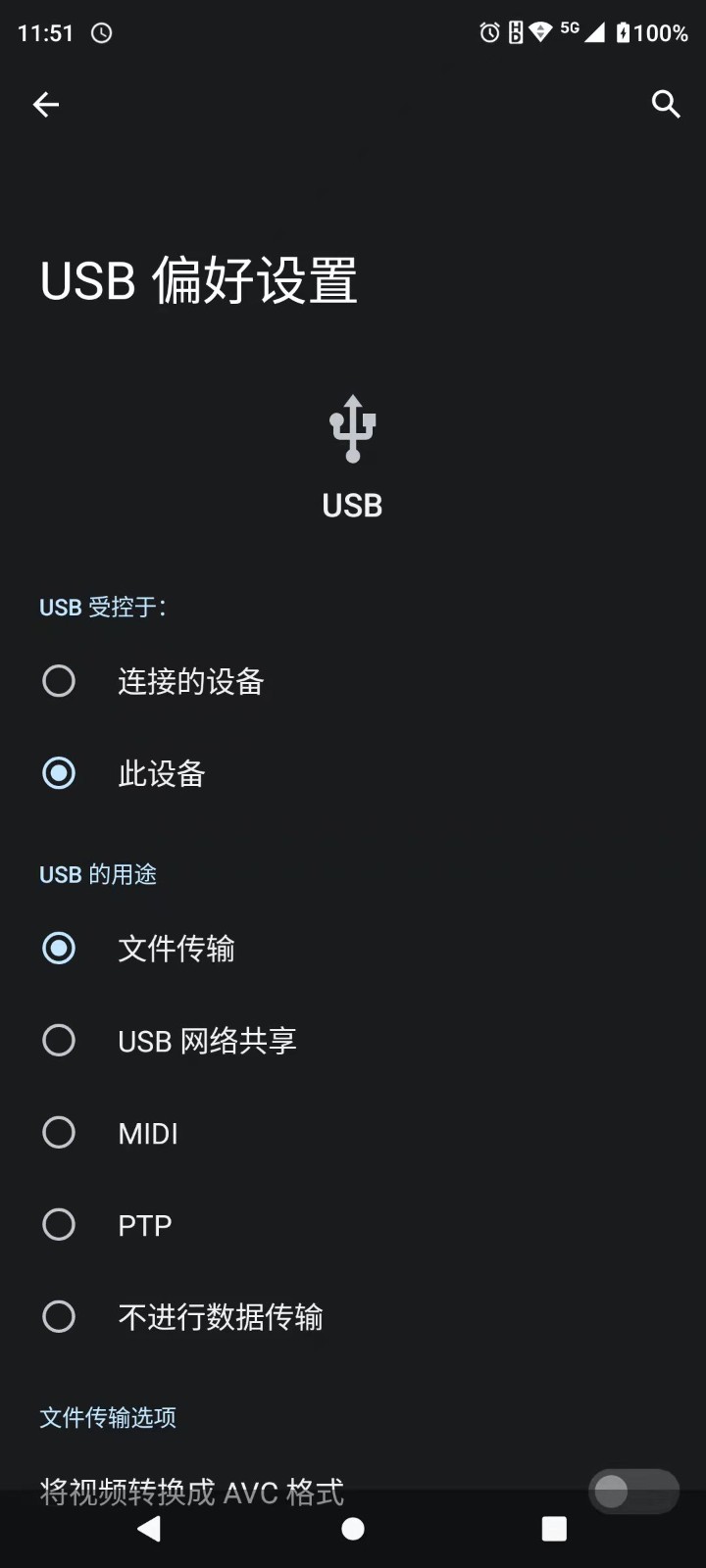Tap the system home button
The width and height of the screenshot is (706, 1568).
tap(353, 1529)
